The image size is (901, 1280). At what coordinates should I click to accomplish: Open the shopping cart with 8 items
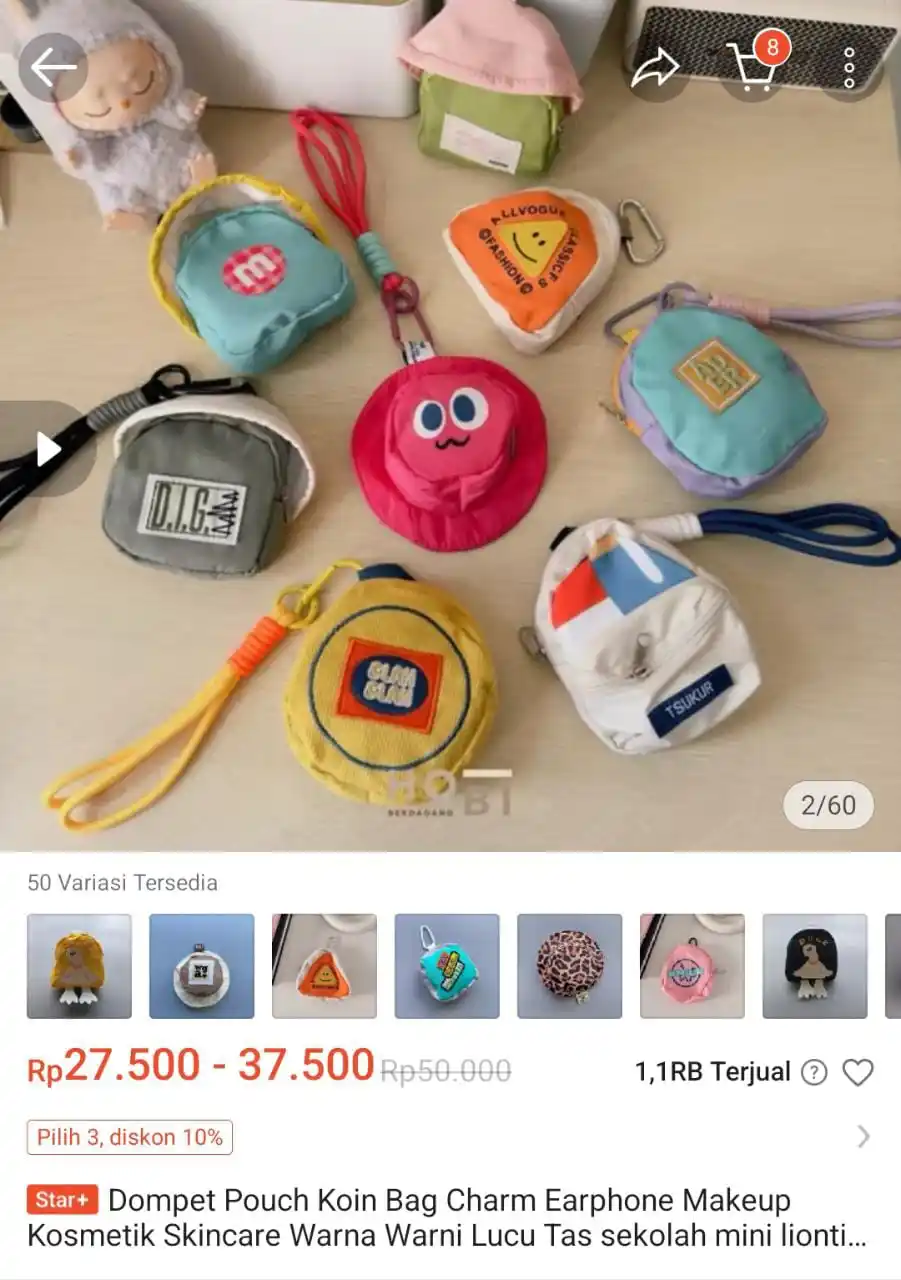[752, 67]
